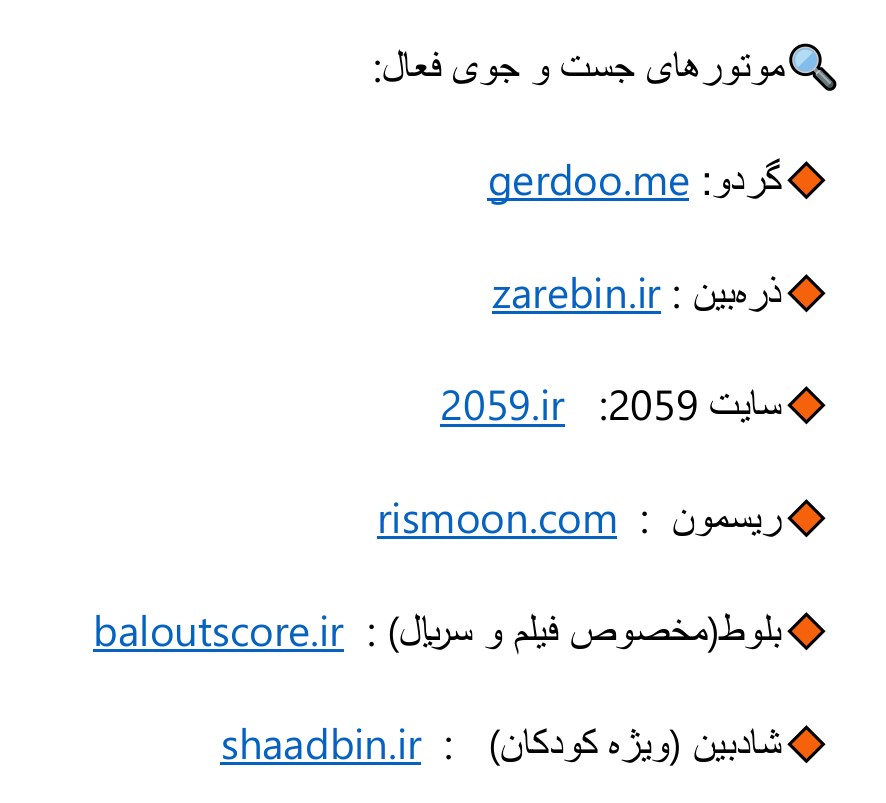Image resolution: width=886 pixels, height=803 pixels.
Task: Open the baloutscore.ir link
Action: point(219,633)
